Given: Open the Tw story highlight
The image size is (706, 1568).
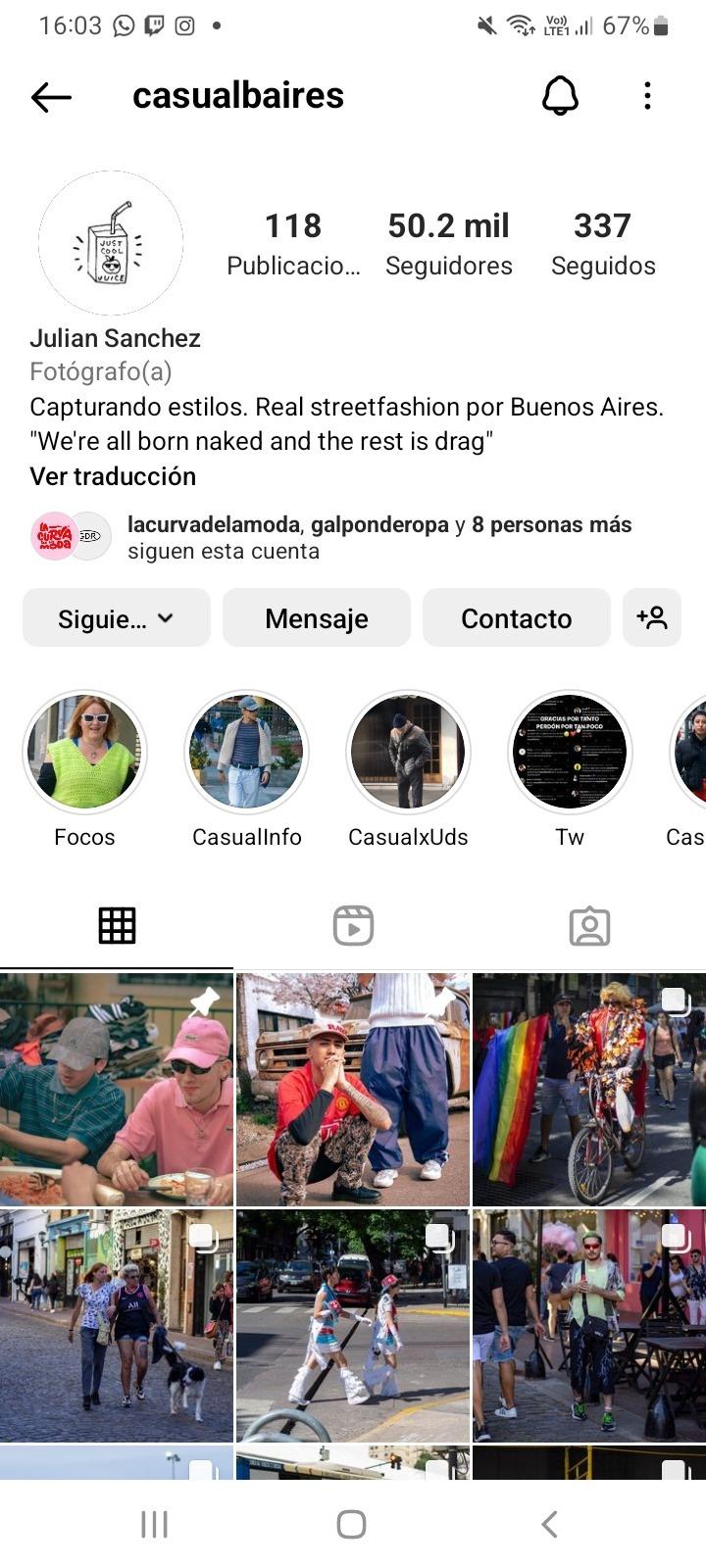Looking at the screenshot, I should (570, 753).
